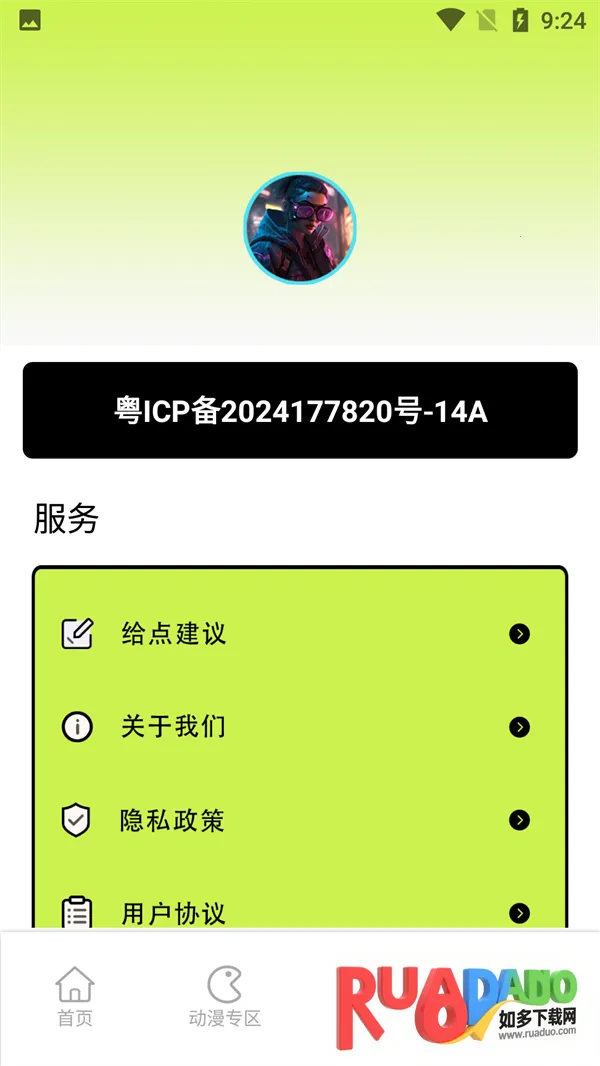Open the 用户协议 user agreement
This screenshot has width=600, height=1066.
(299, 912)
